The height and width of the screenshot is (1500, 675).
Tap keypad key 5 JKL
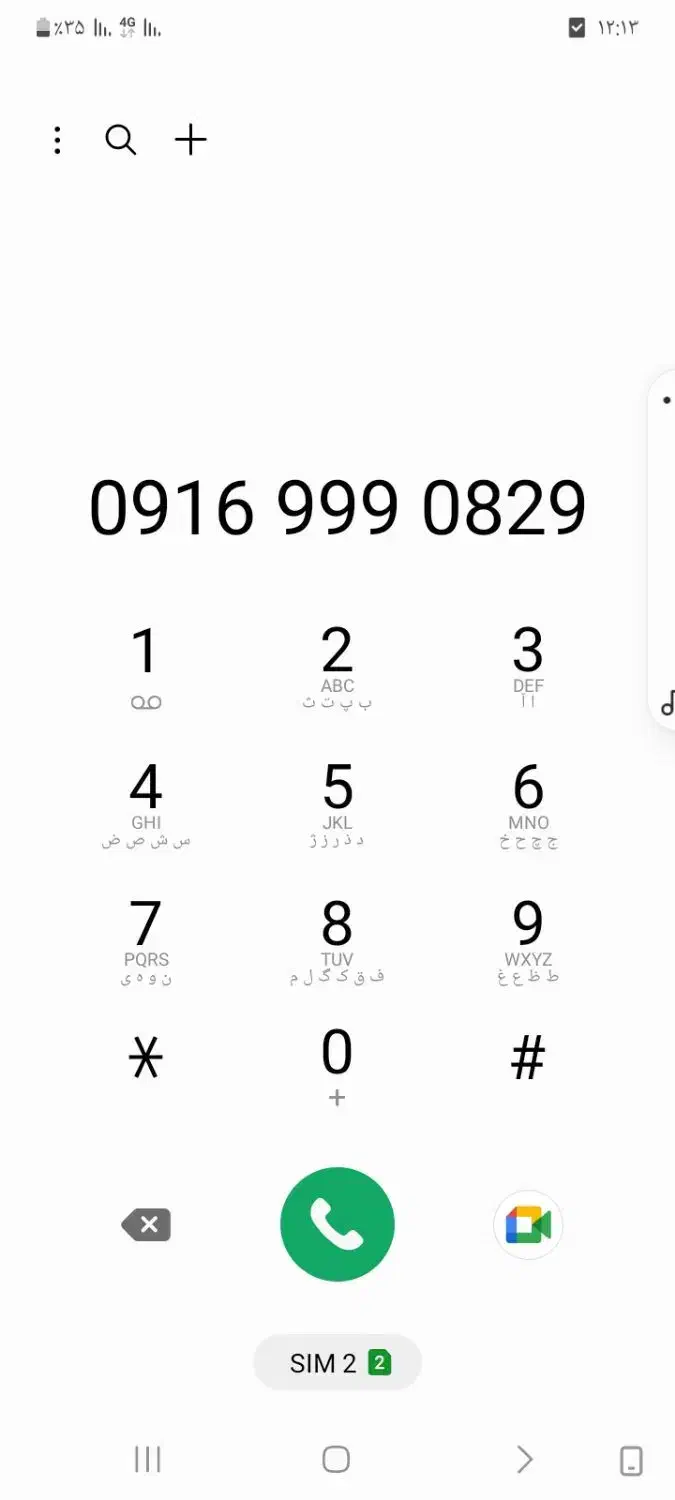click(337, 803)
